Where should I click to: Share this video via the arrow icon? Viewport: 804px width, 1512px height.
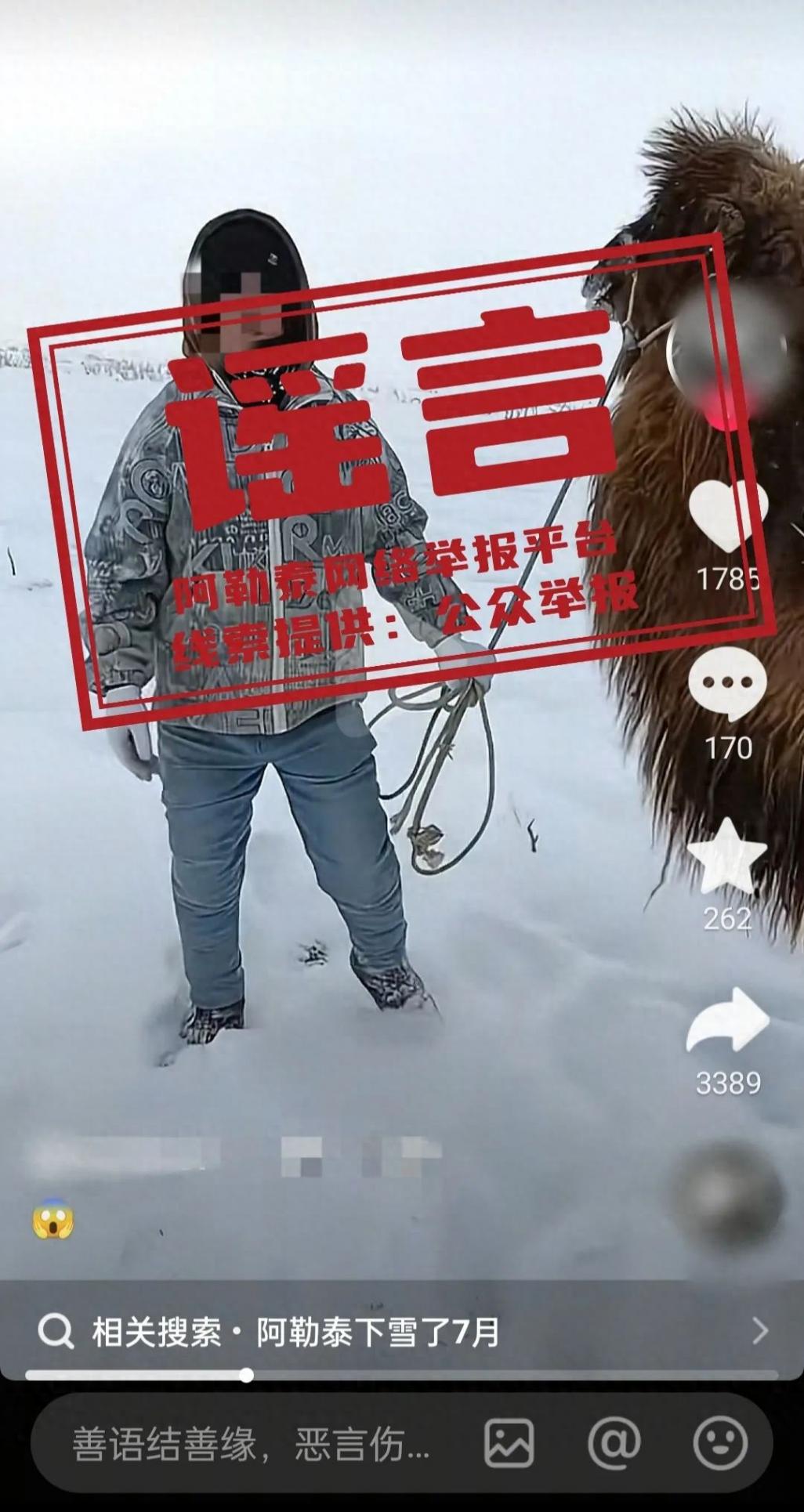727,1022
